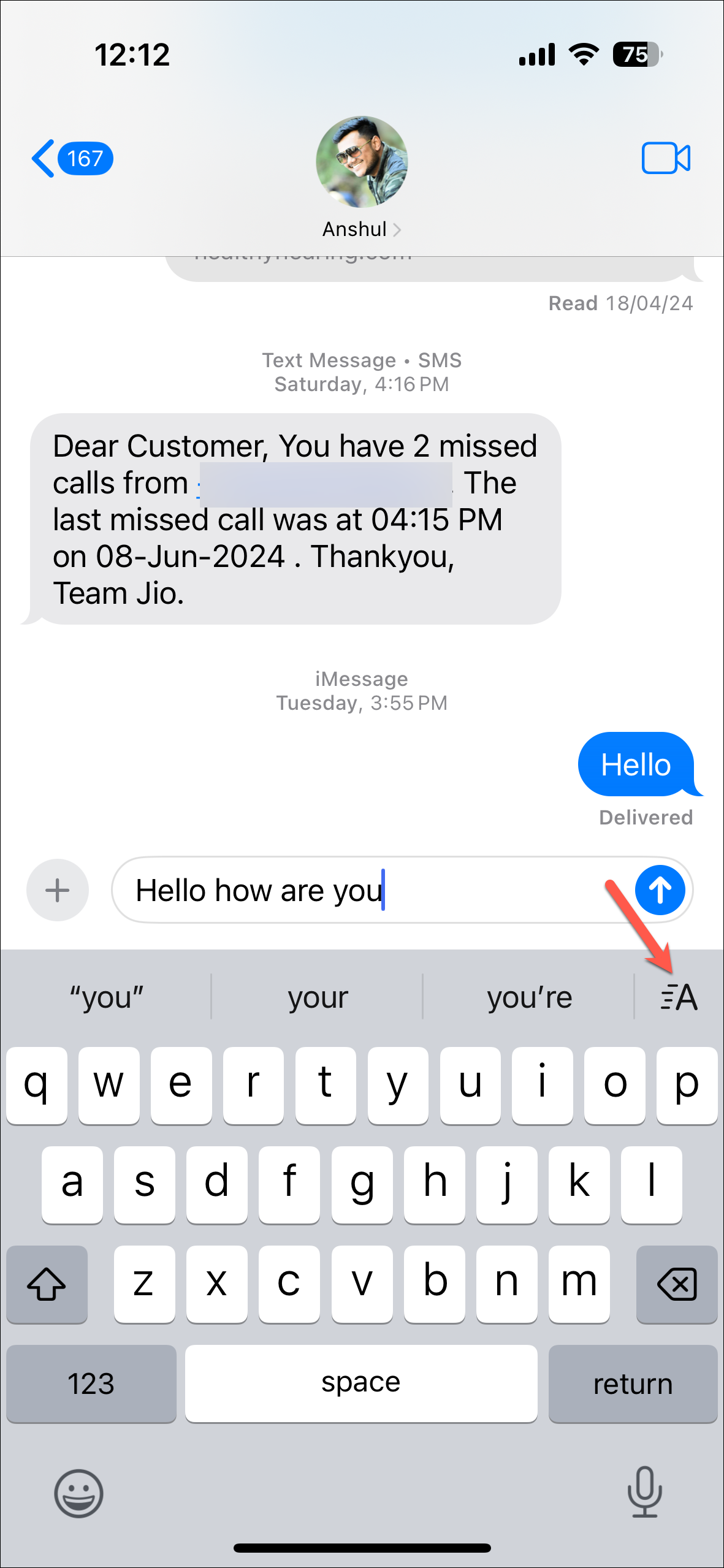Open the text formatting options

[x=679, y=997]
